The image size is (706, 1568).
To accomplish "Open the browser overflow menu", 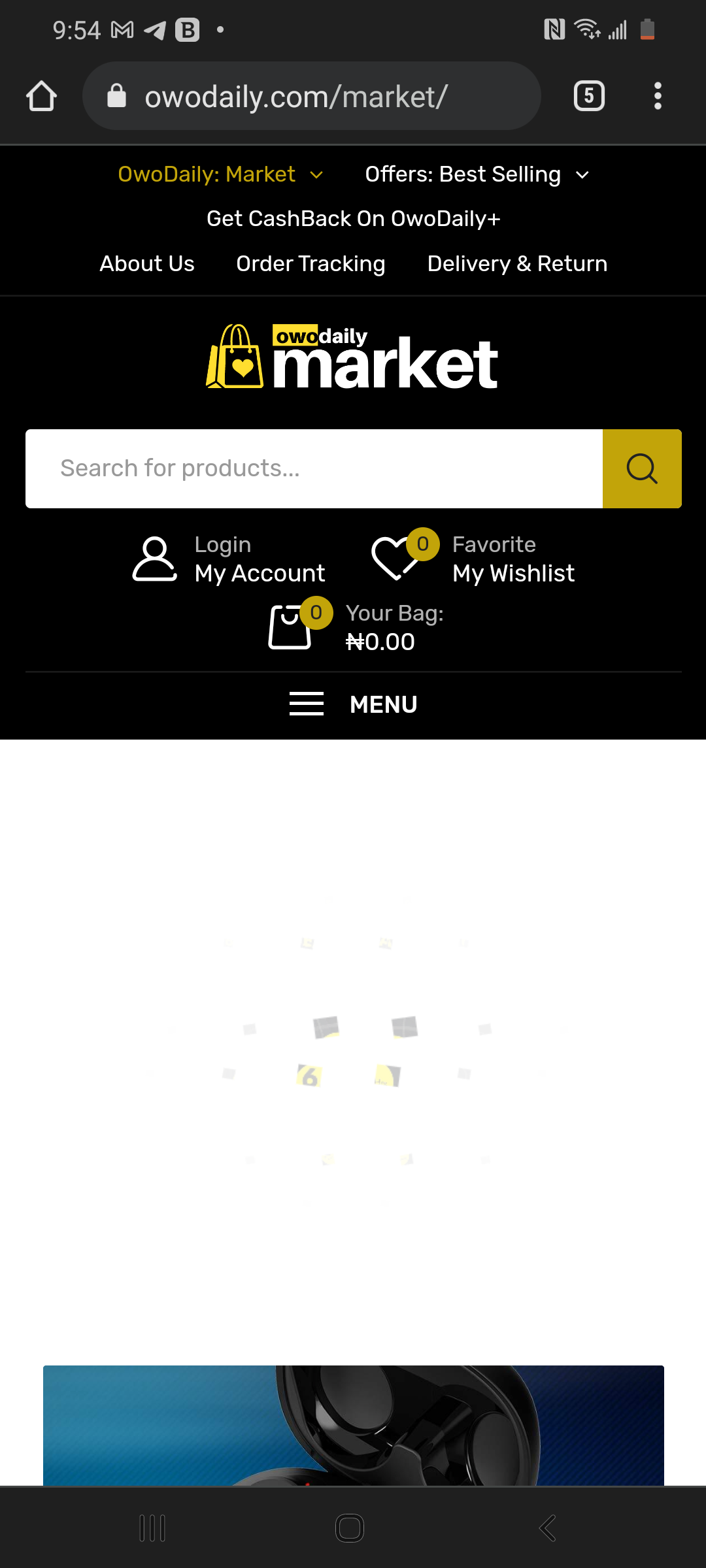I will pos(658,96).
